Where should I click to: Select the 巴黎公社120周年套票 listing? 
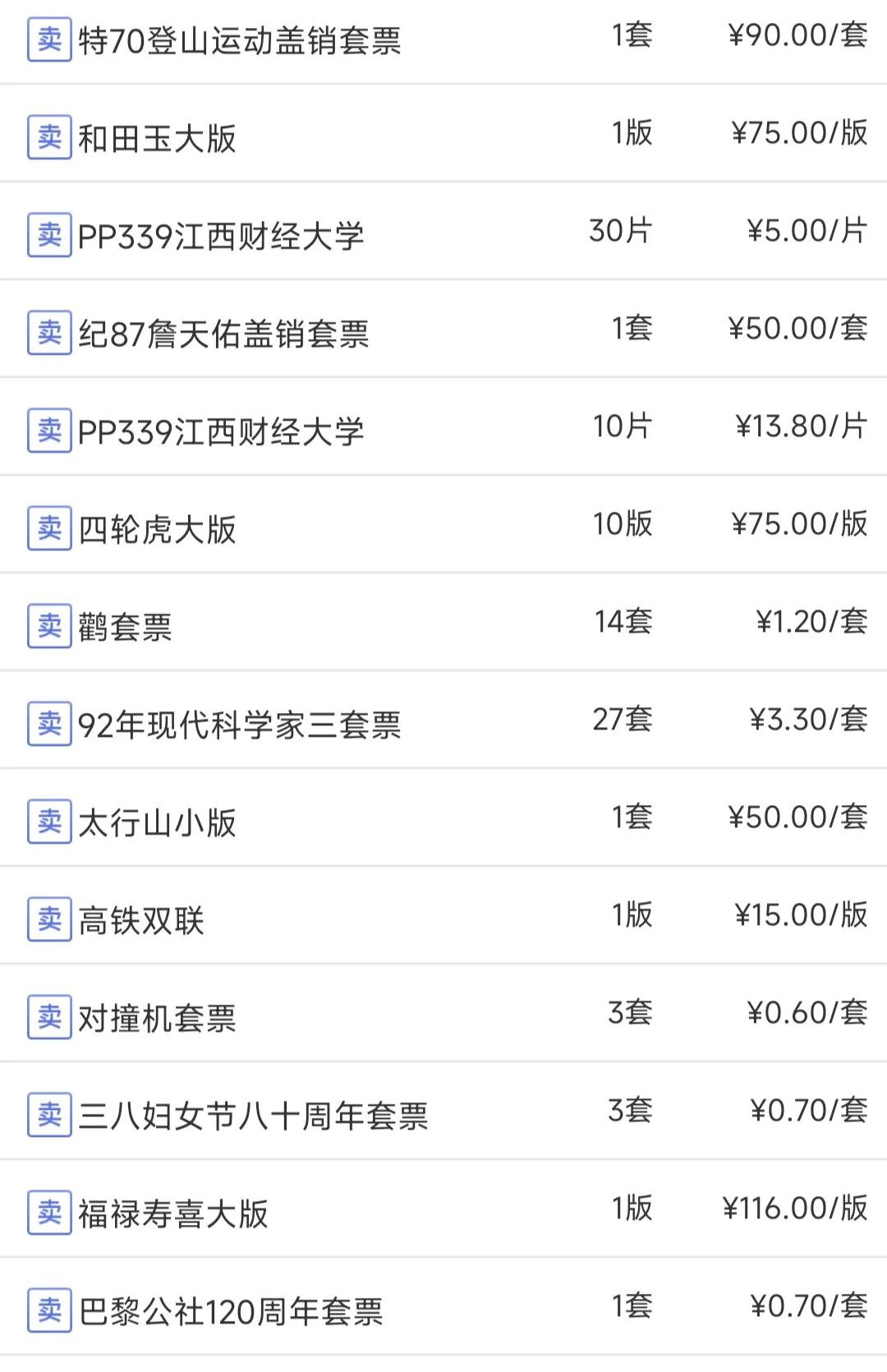[x=231, y=1310]
